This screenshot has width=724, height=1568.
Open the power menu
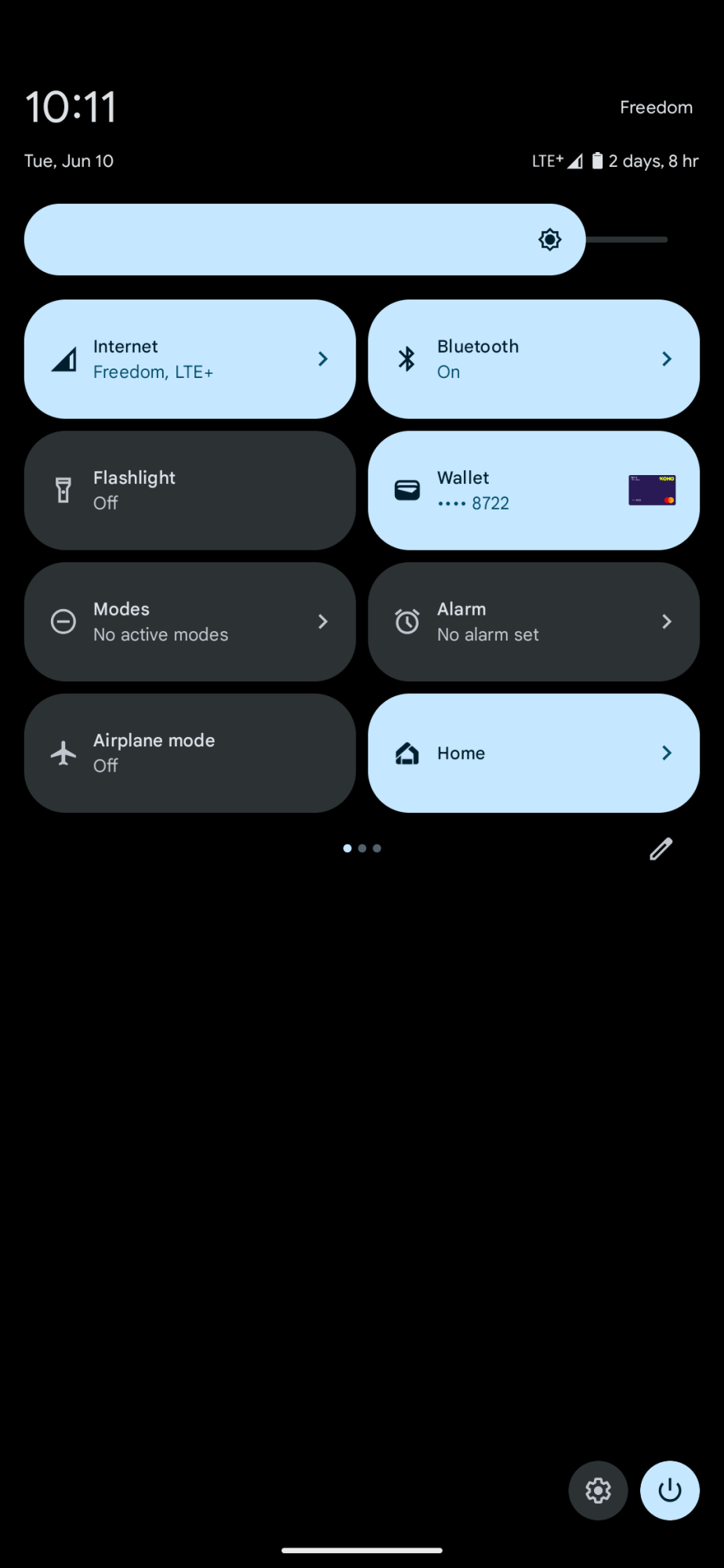click(x=670, y=1490)
